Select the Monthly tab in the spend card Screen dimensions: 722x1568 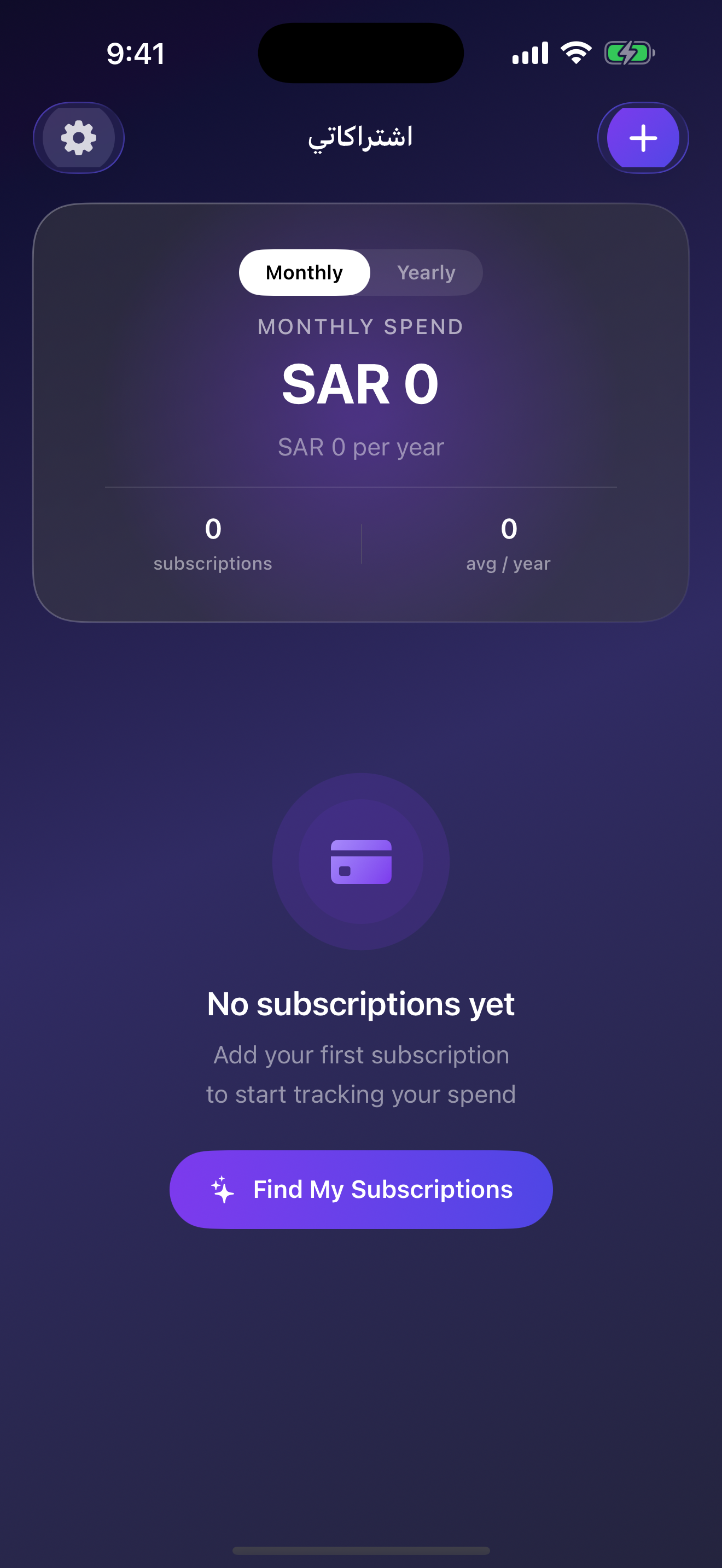304,272
